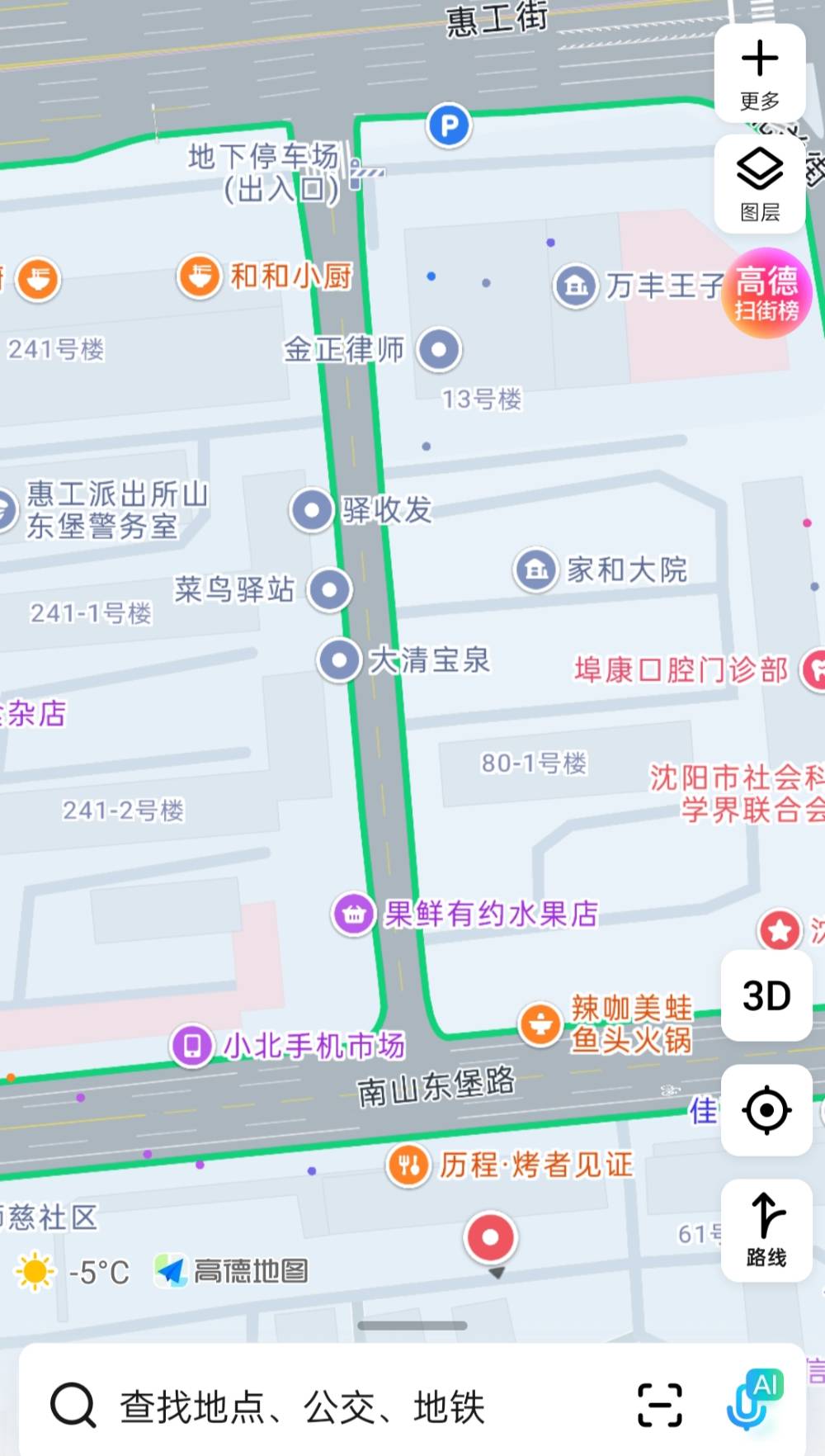Image resolution: width=825 pixels, height=1456 pixels.
Task: Select the 历程·烤者见证 restaurant marker
Action: [408, 1165]
